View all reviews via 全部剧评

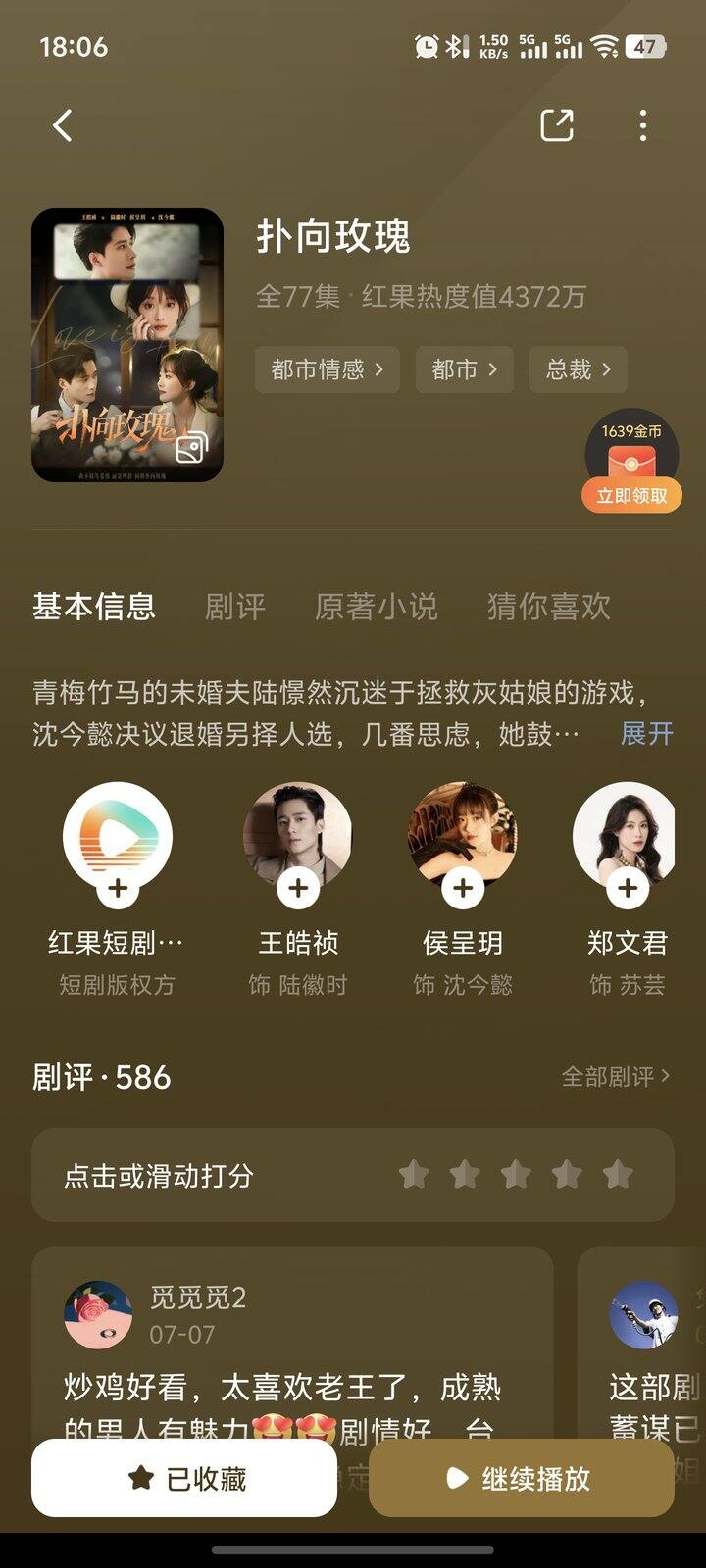[616, 1076]
